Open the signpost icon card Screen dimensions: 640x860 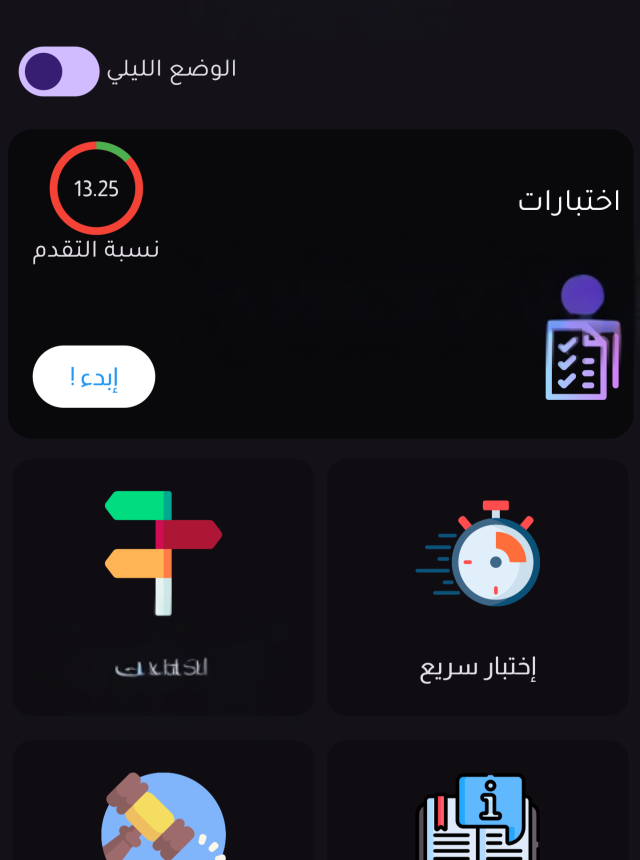[163, 587]
